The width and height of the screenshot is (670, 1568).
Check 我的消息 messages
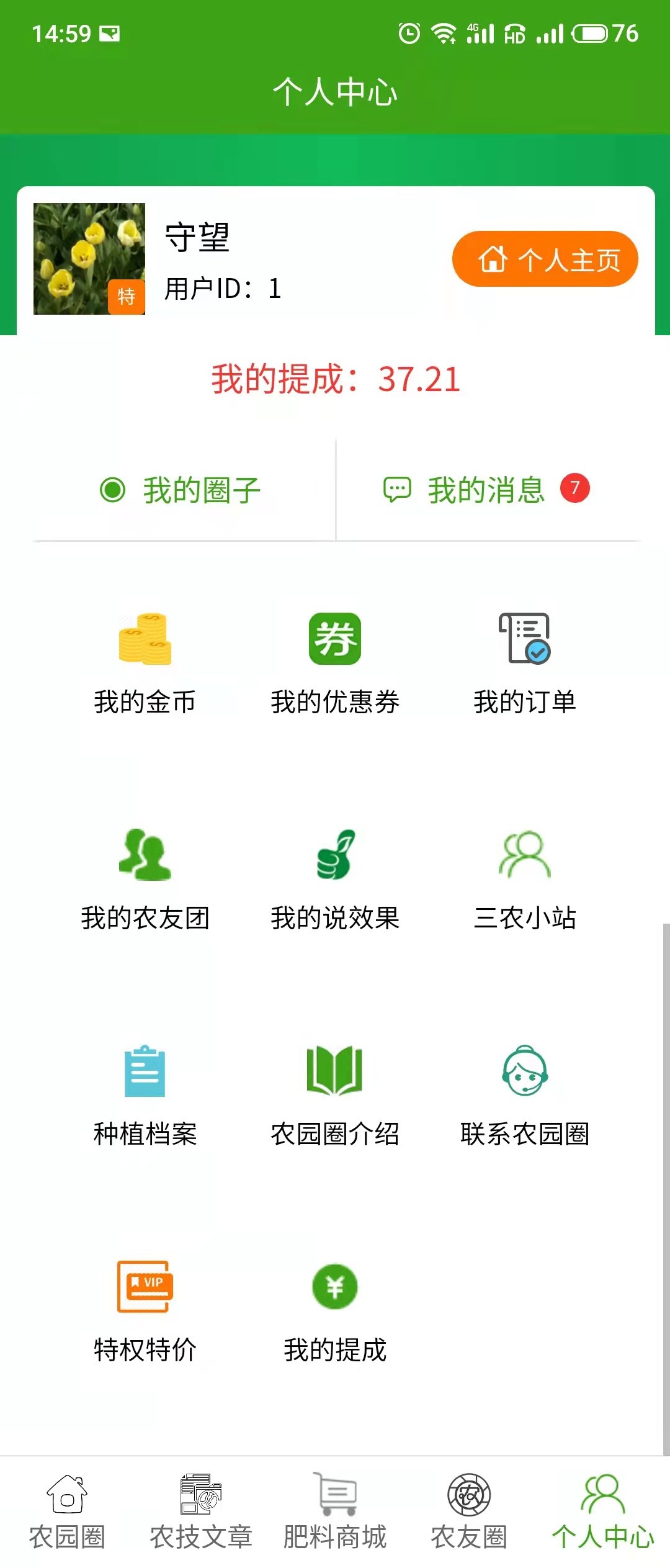pos(485,490)
